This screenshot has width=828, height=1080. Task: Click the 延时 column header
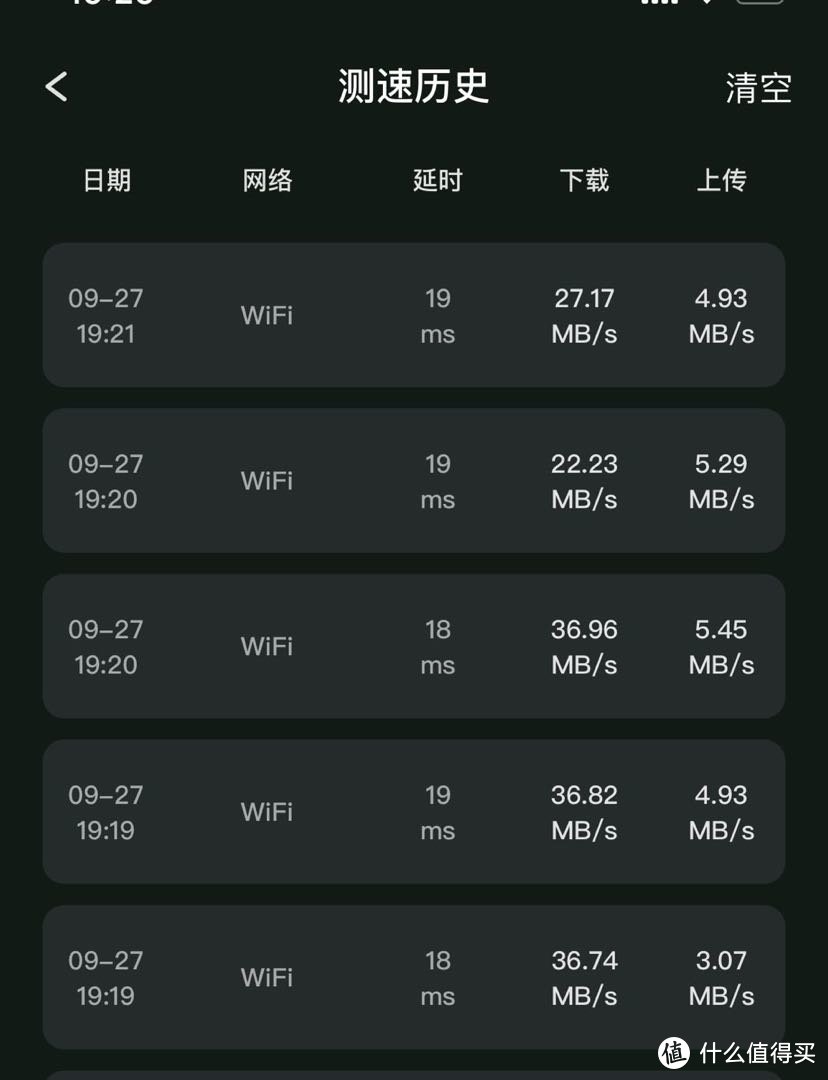click(437, 181)
